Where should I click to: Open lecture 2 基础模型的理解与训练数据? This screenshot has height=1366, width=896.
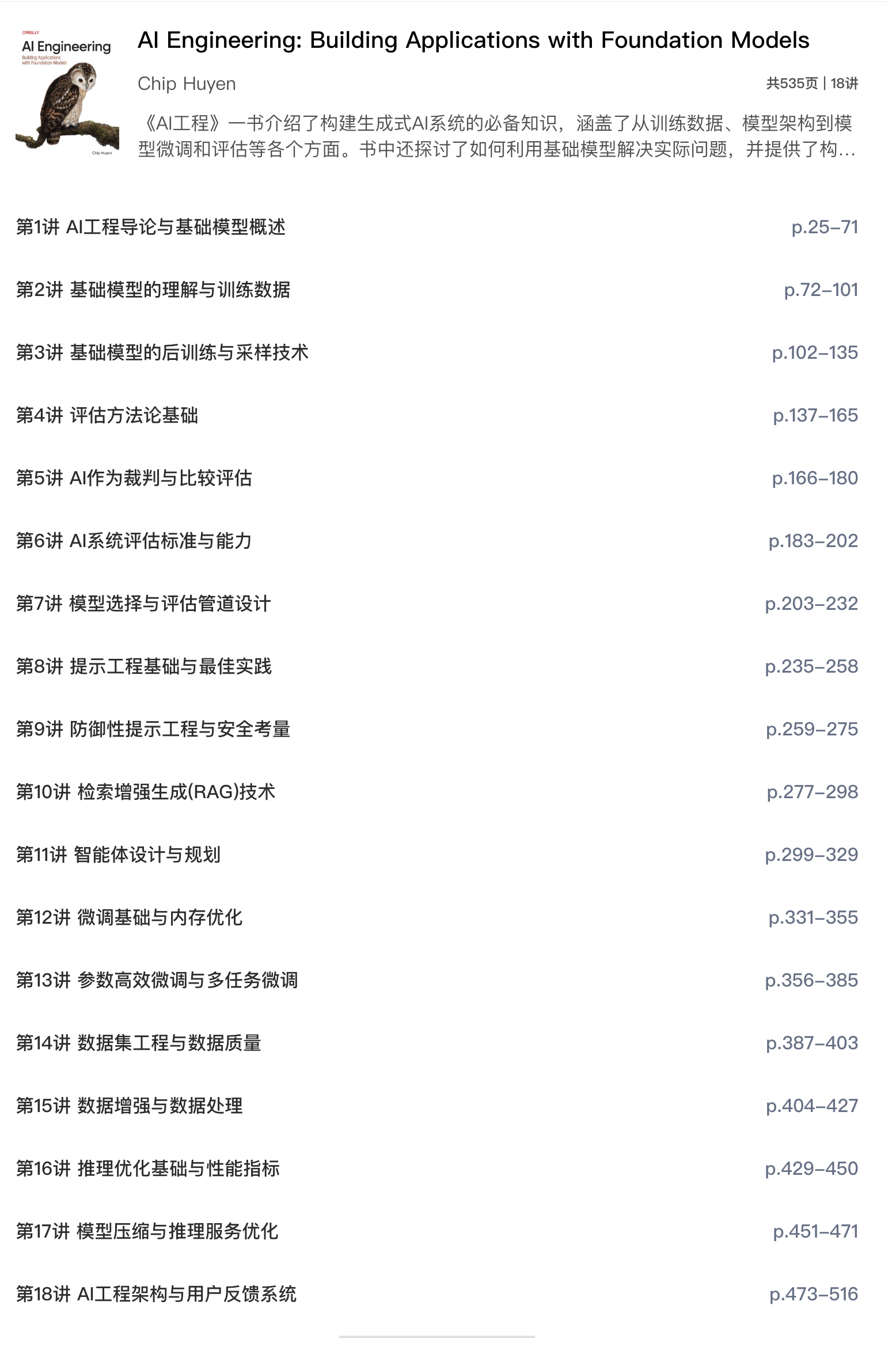click(437, 290)
